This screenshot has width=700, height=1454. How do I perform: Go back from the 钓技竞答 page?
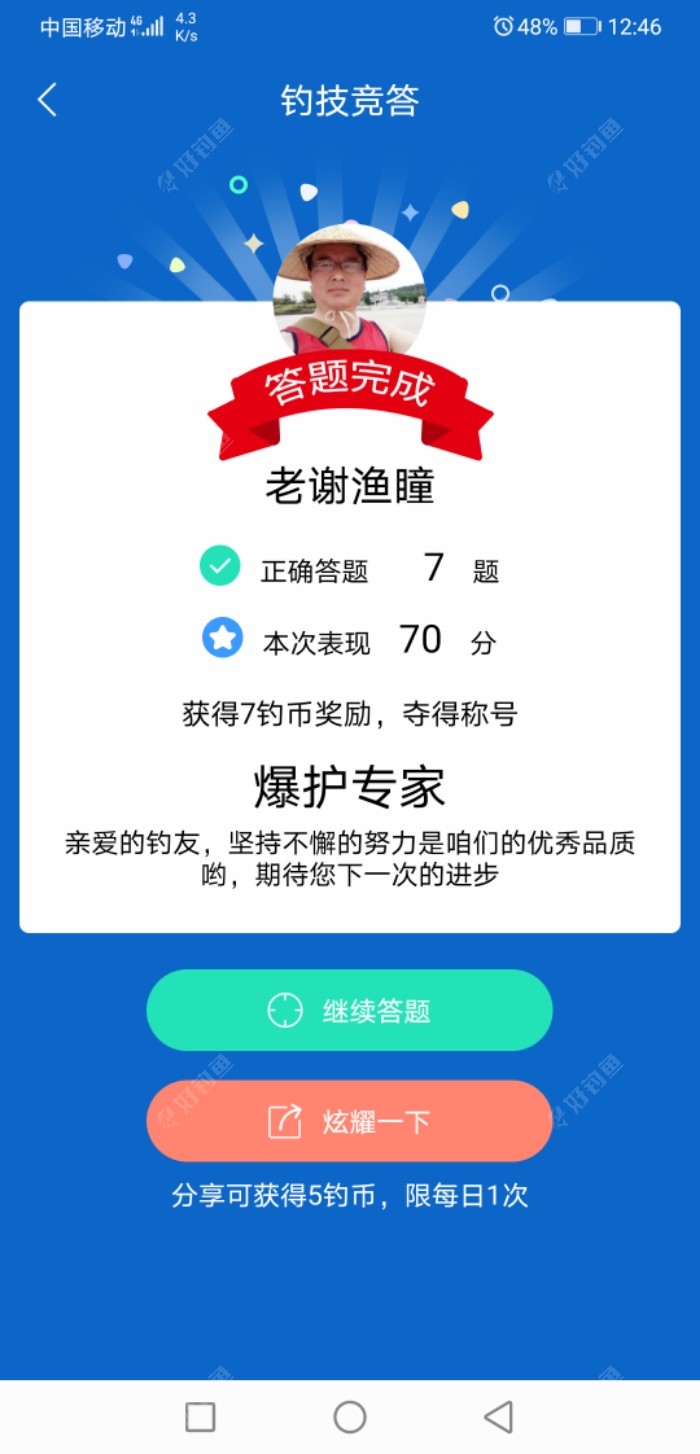[47, 100]
